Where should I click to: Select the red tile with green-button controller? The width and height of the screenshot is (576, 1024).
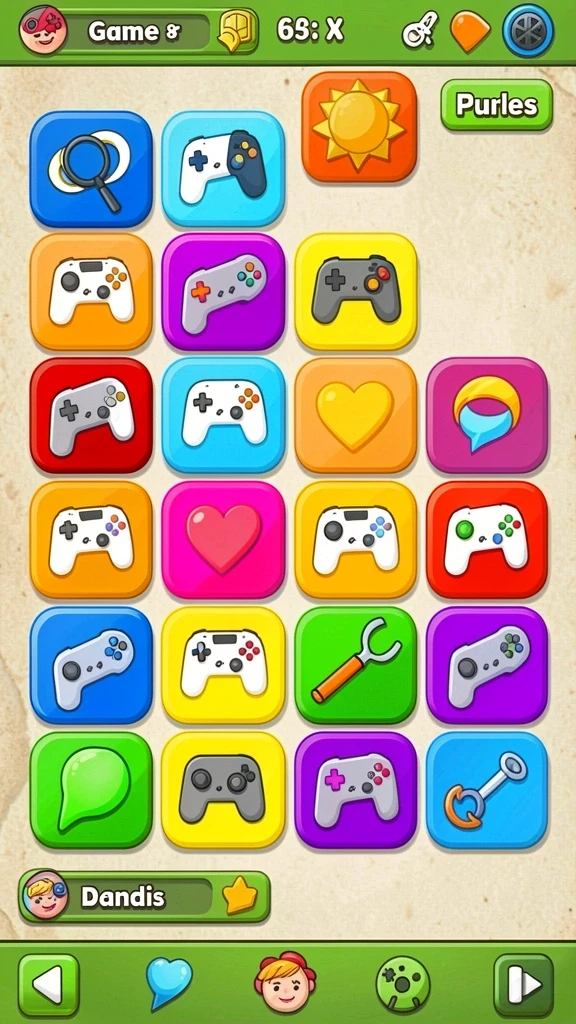(487, 539)
